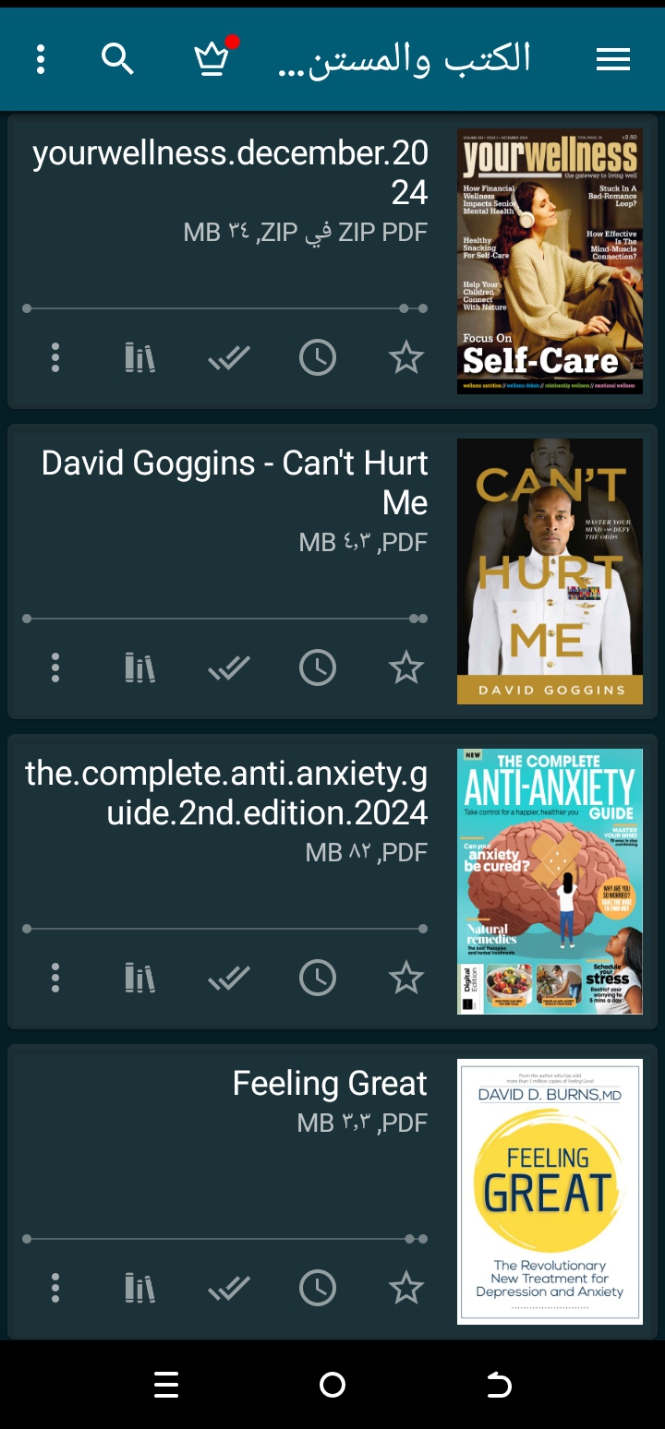Screen dimensions: 665x1429
Task: Open more options for Feeling Great
Action: [55, 1287]
